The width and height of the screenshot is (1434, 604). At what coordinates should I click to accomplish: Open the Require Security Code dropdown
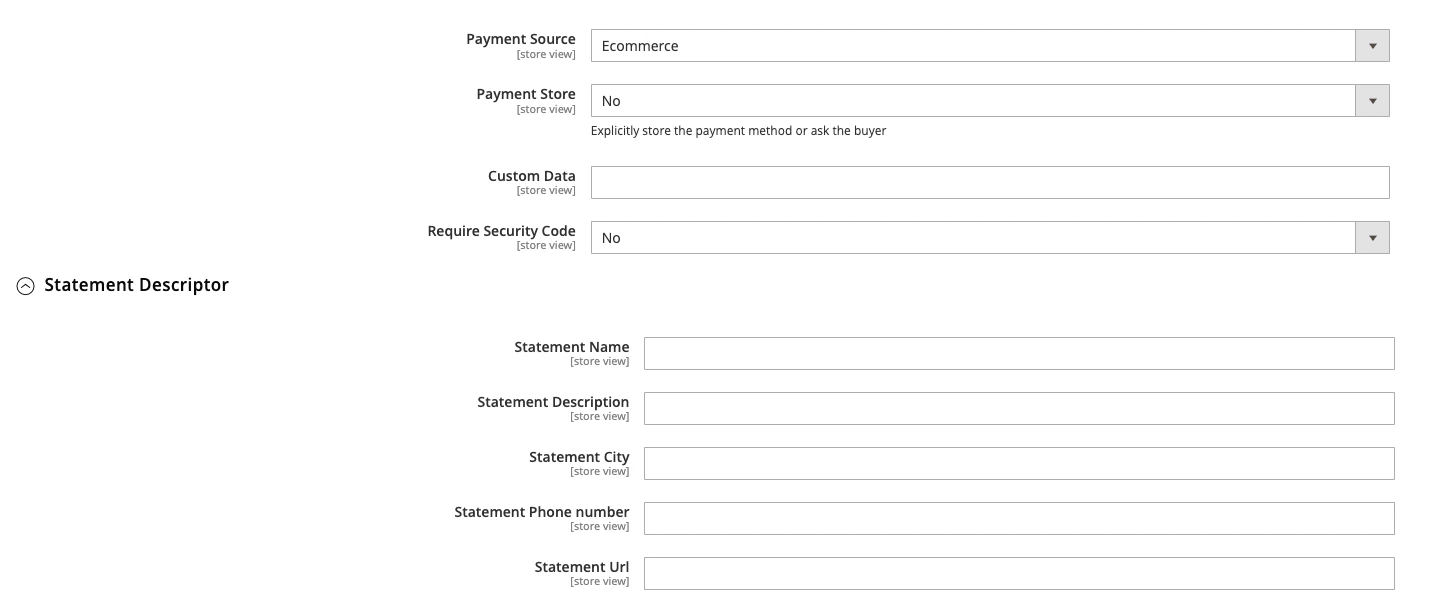coord(989,238)
